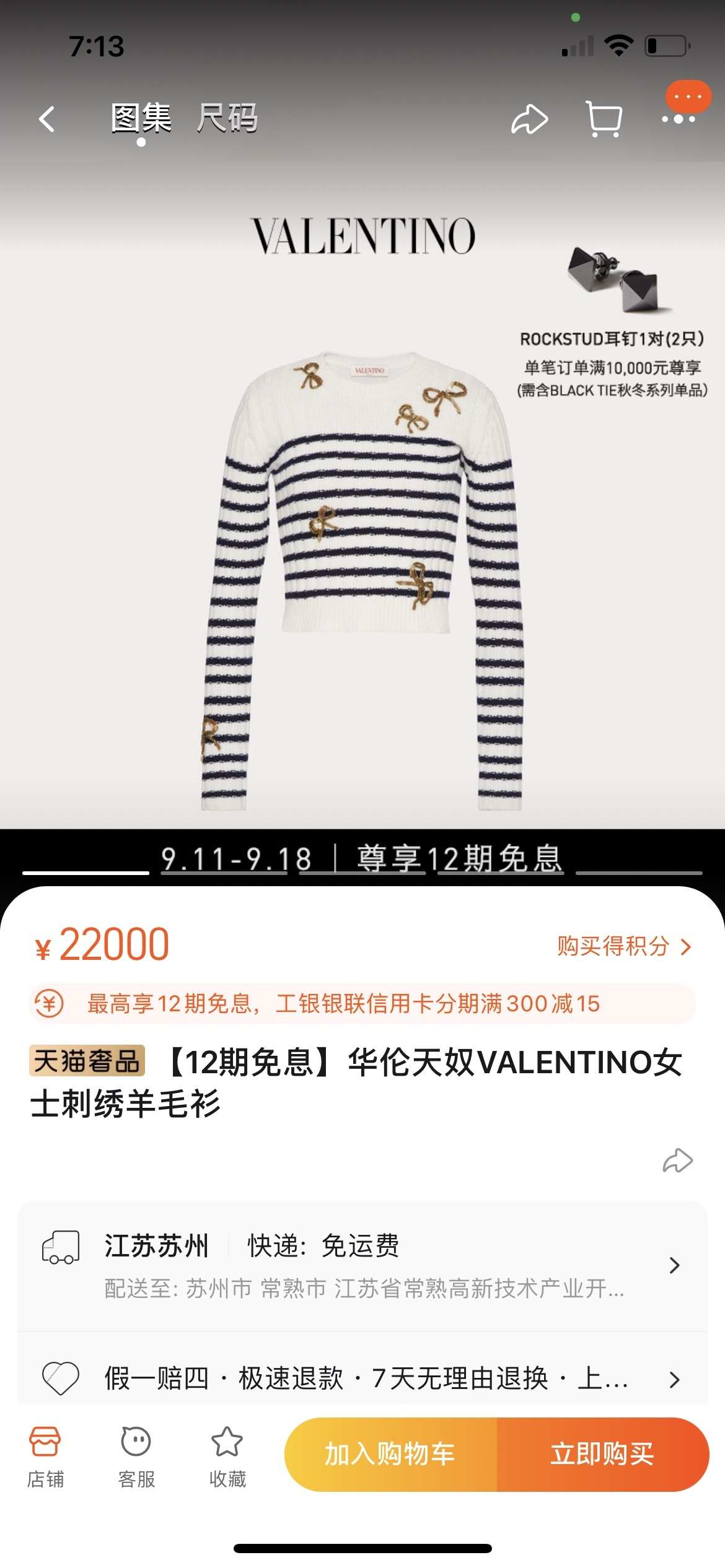Image resolution: width=725 pixels, height=1568 pixels.
Task: Tap 加入购物车 to add to cart
Action: point(390,1454)
